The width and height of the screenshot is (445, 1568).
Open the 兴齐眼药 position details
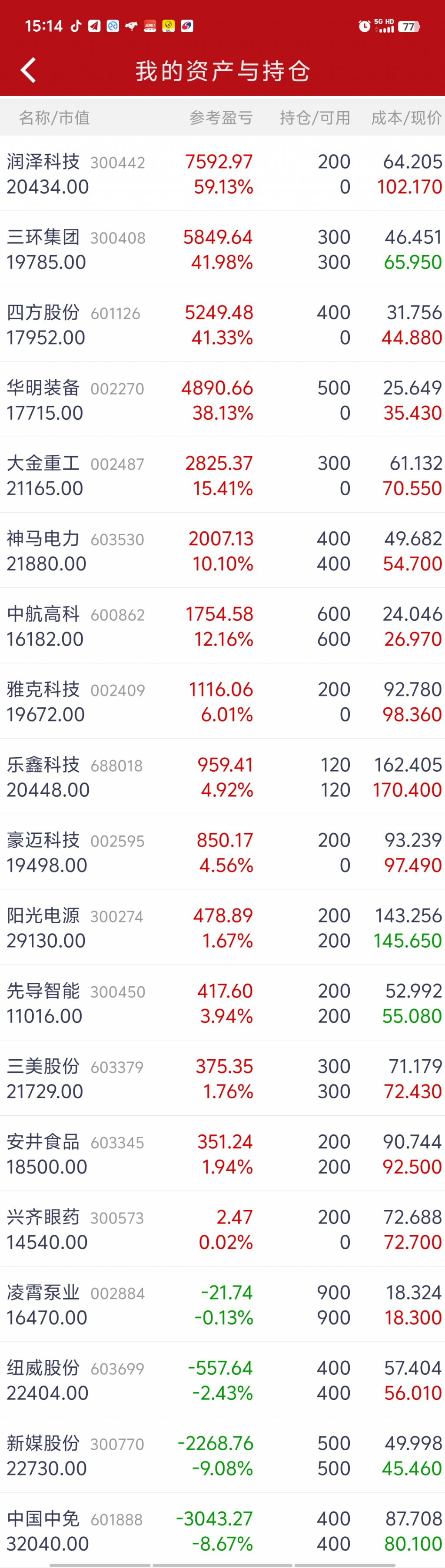(222, 1230)
